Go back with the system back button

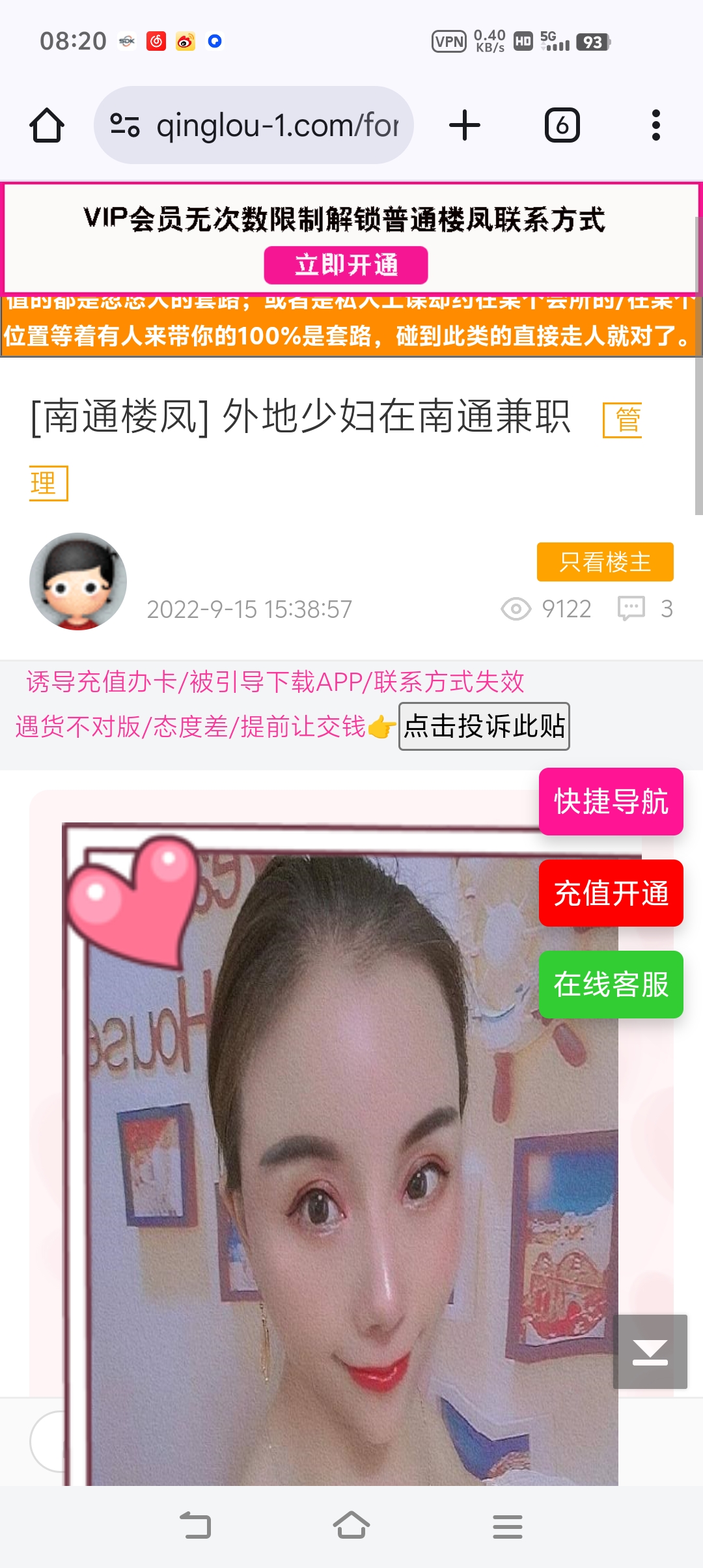click(x=195, y=1526)
